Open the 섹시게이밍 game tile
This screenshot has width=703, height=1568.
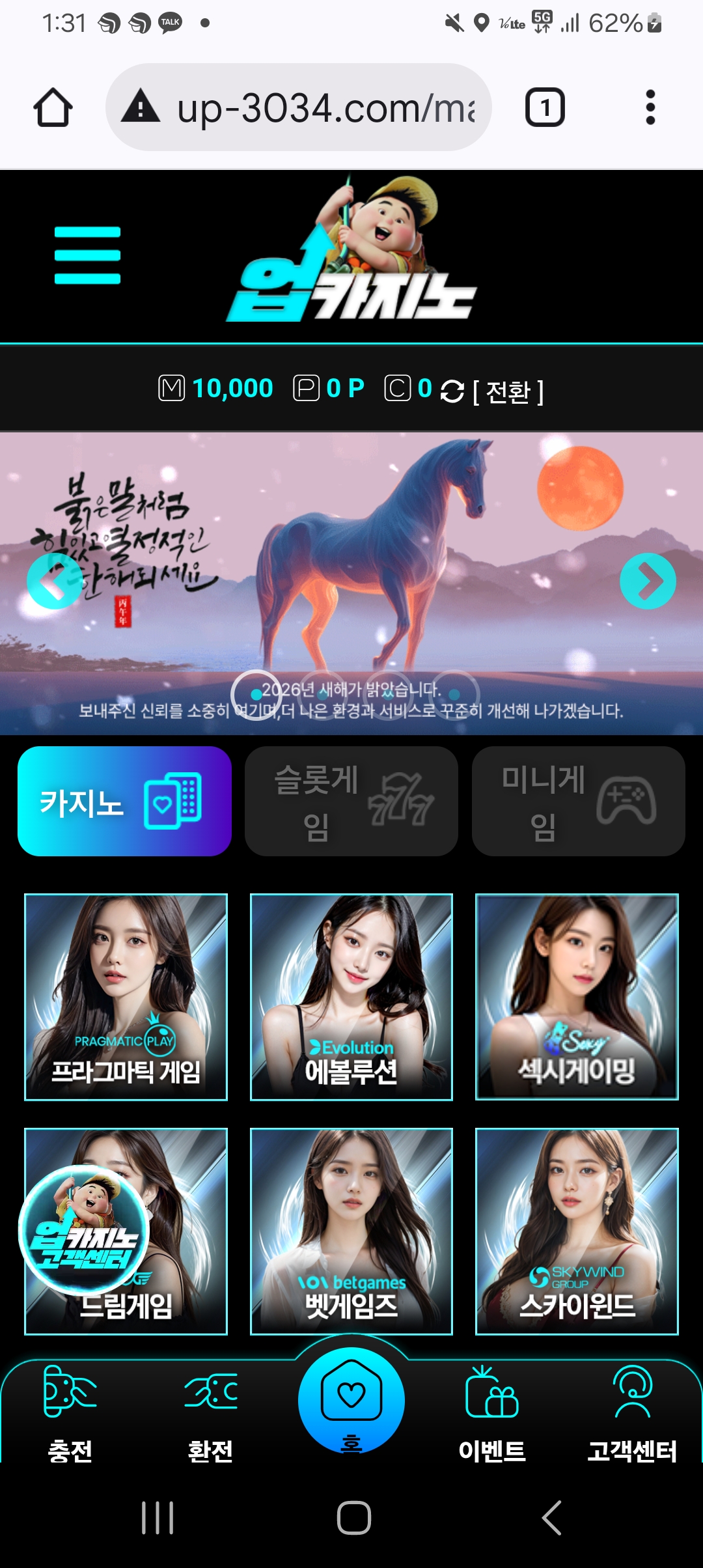tap(577, 996)
